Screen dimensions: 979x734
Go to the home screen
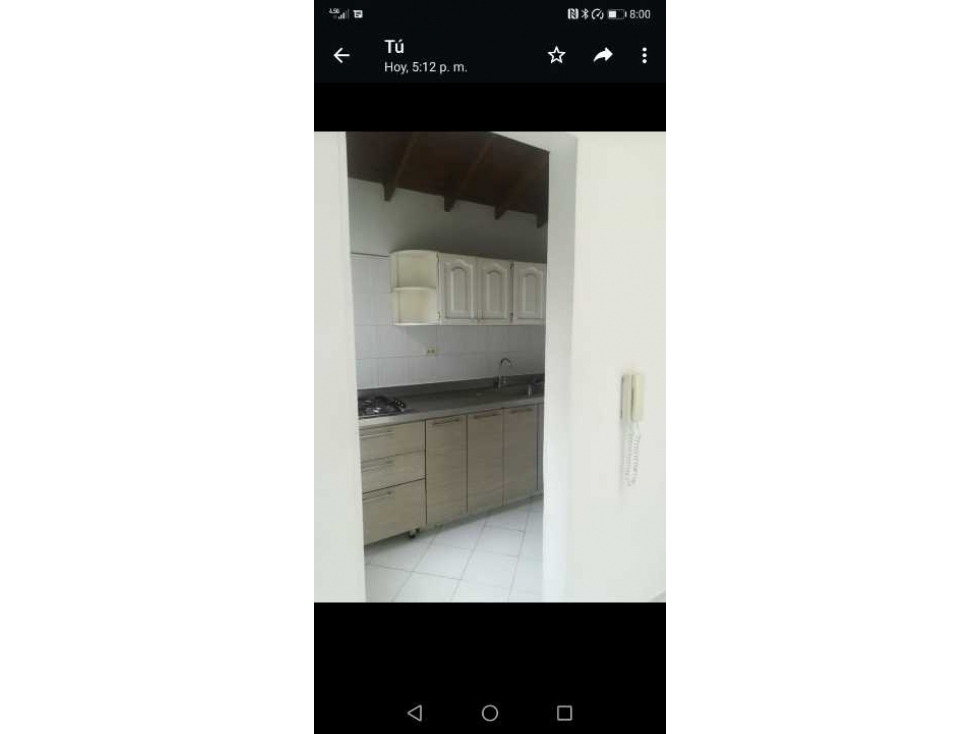[490, 713]
